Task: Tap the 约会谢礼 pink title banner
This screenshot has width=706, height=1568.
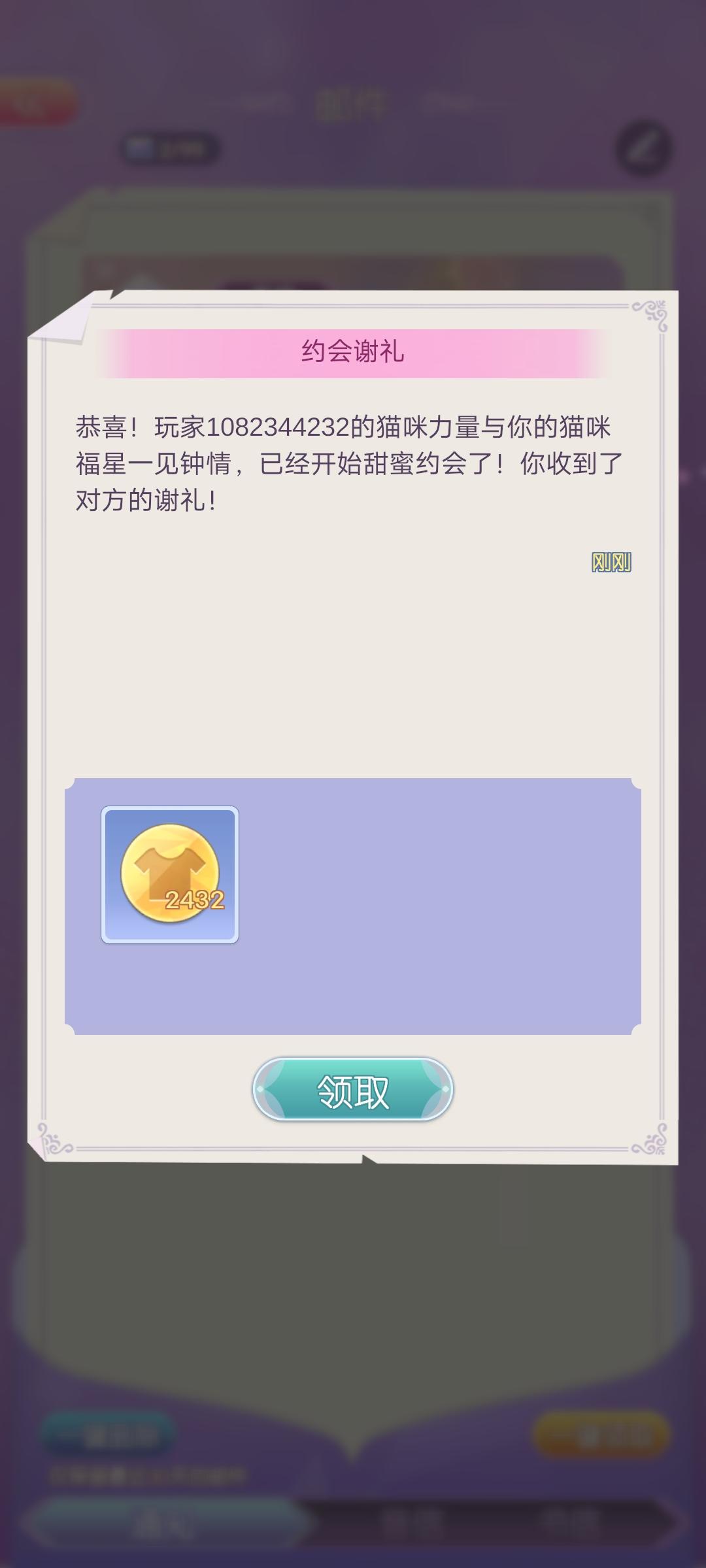Action: pos(353,353)
